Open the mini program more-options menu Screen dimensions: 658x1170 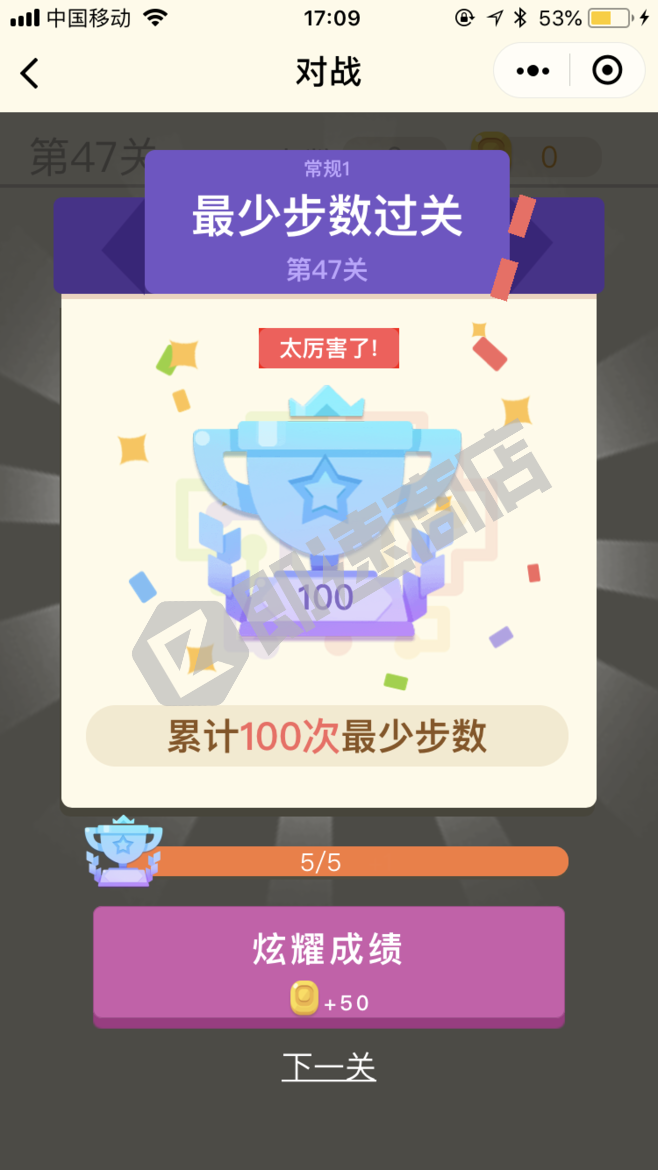tap(532, 71)
